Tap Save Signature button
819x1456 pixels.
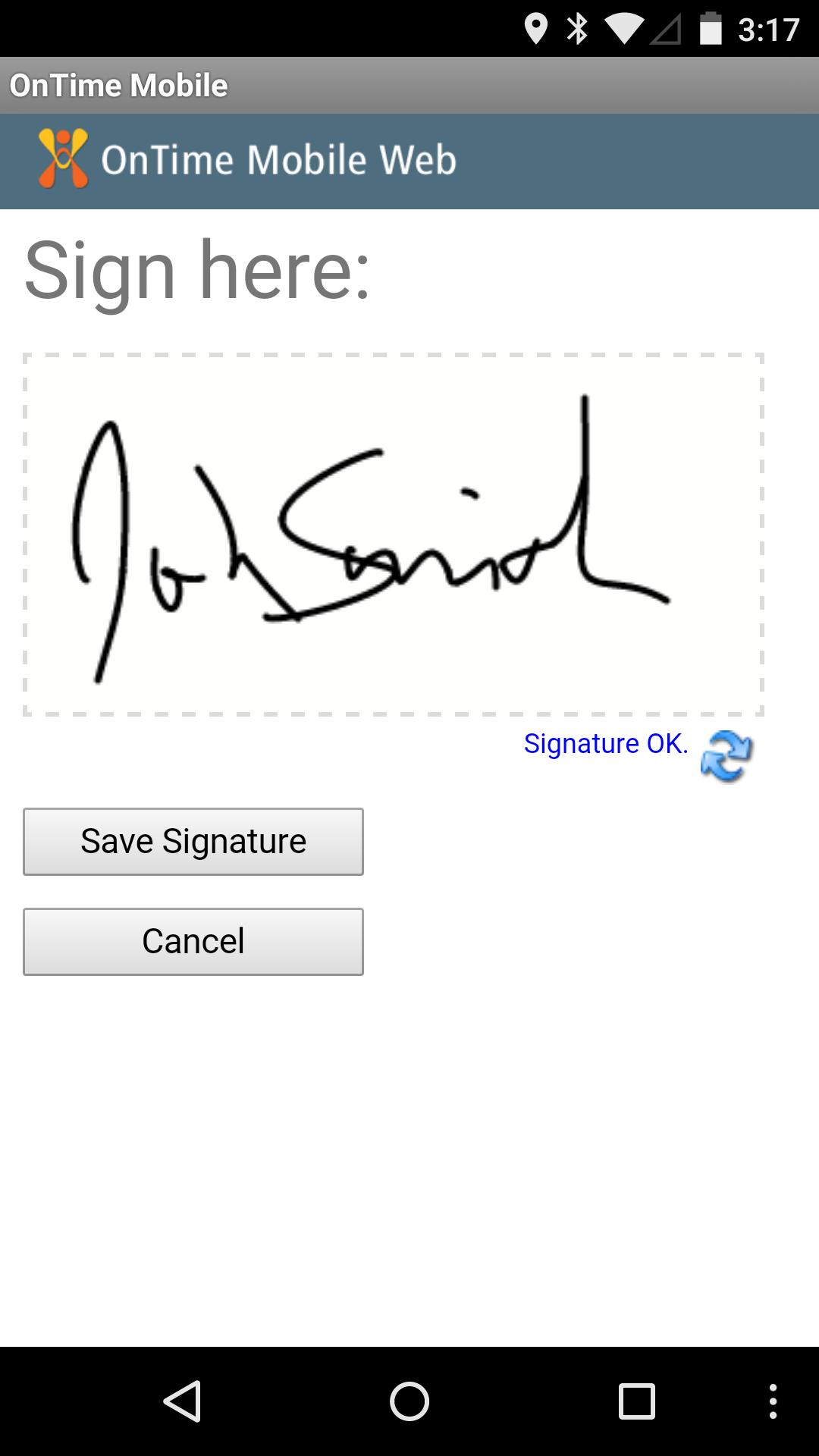coord(193,842)
